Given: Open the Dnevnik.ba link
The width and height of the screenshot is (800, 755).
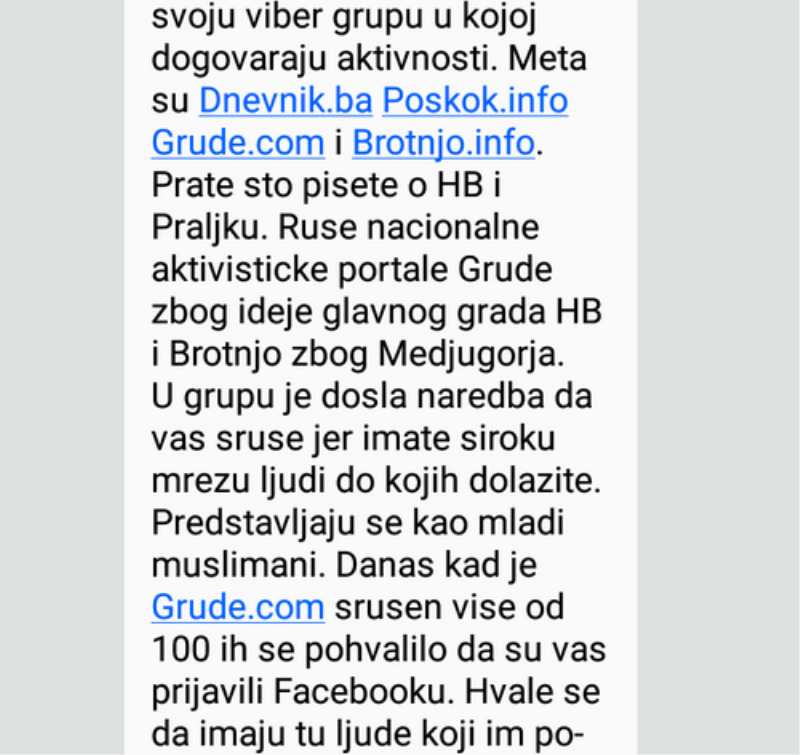Looking at the screenshot, I should (x=285, y=101).
